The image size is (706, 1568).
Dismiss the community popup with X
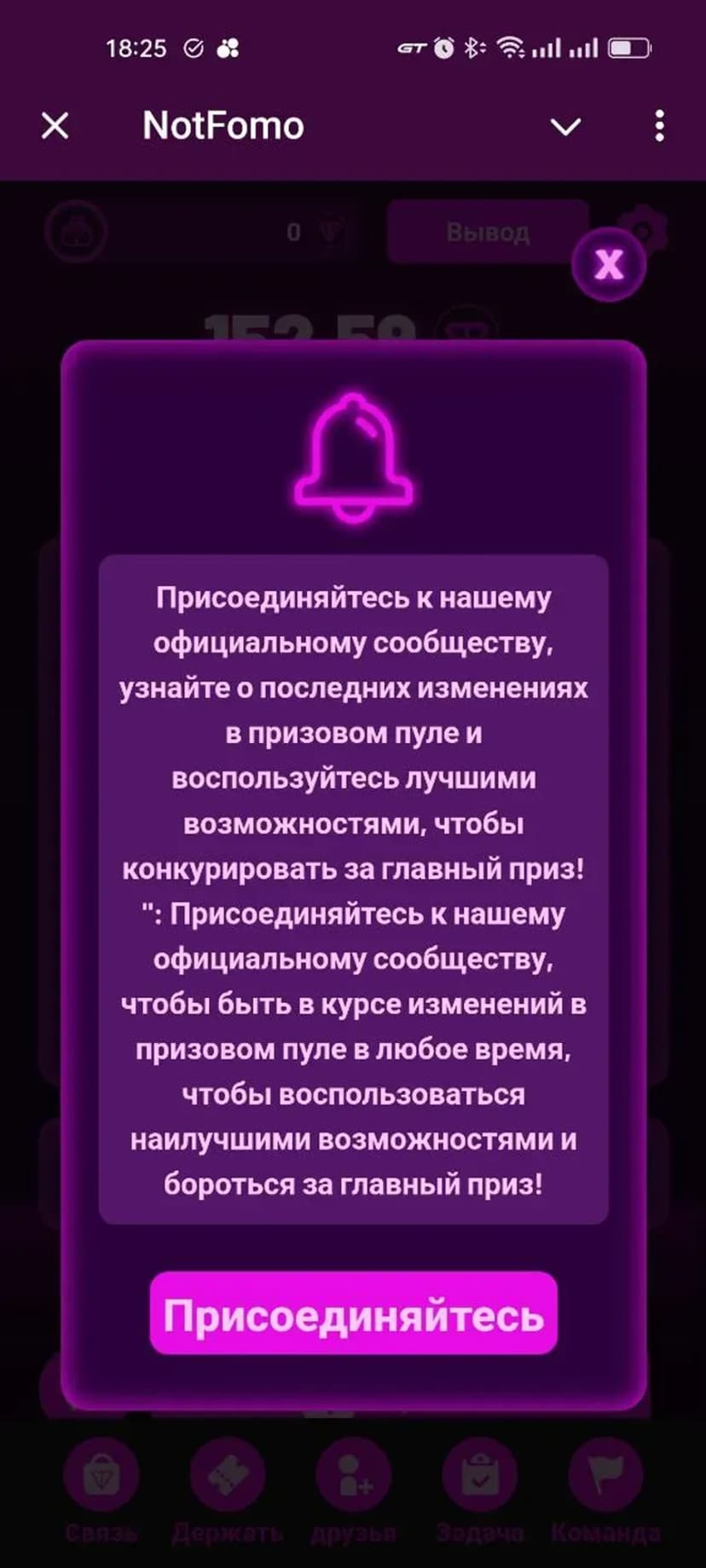[609, 265]
